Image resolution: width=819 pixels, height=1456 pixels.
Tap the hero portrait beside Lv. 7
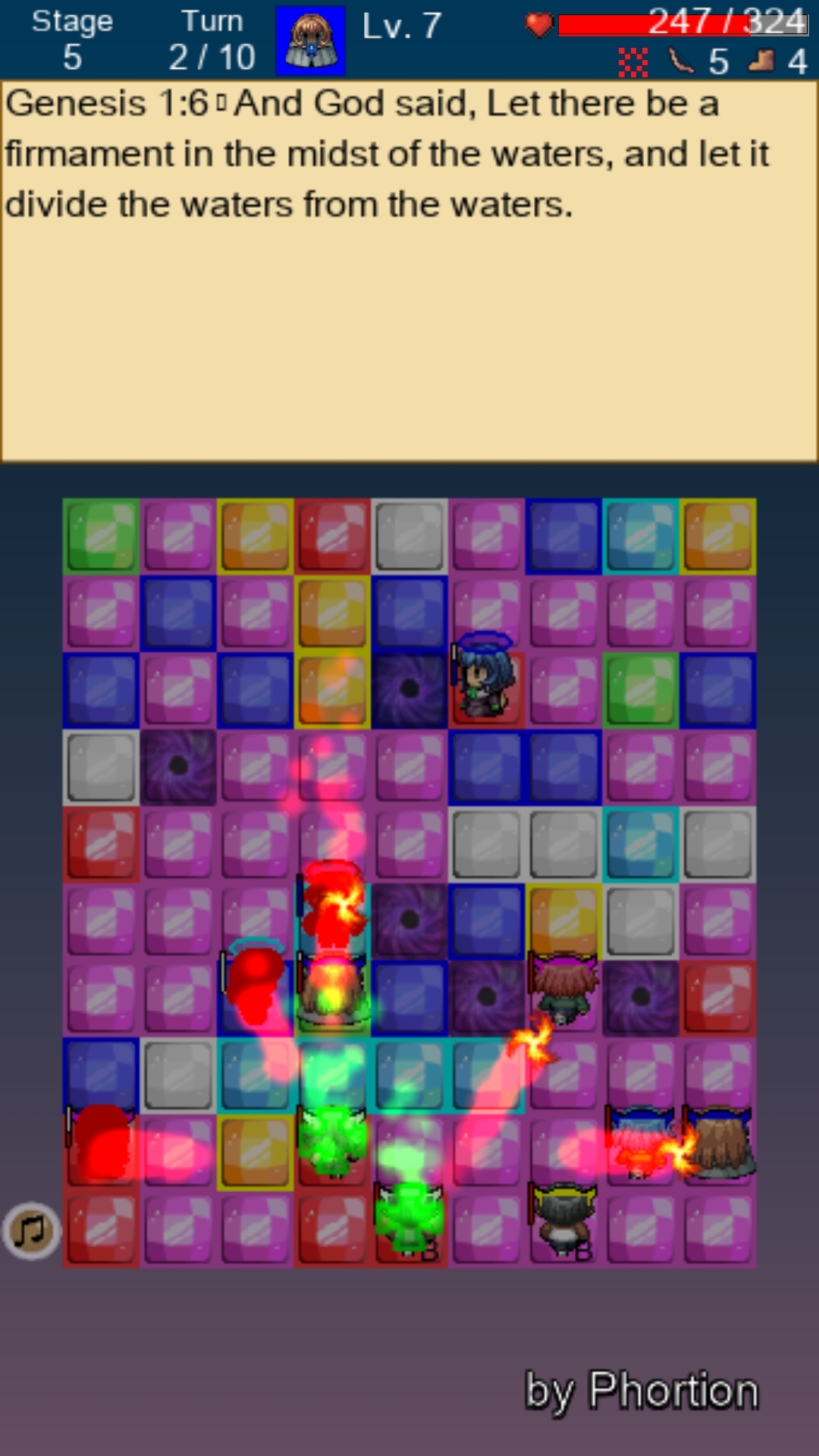click(x=311, y=41)
